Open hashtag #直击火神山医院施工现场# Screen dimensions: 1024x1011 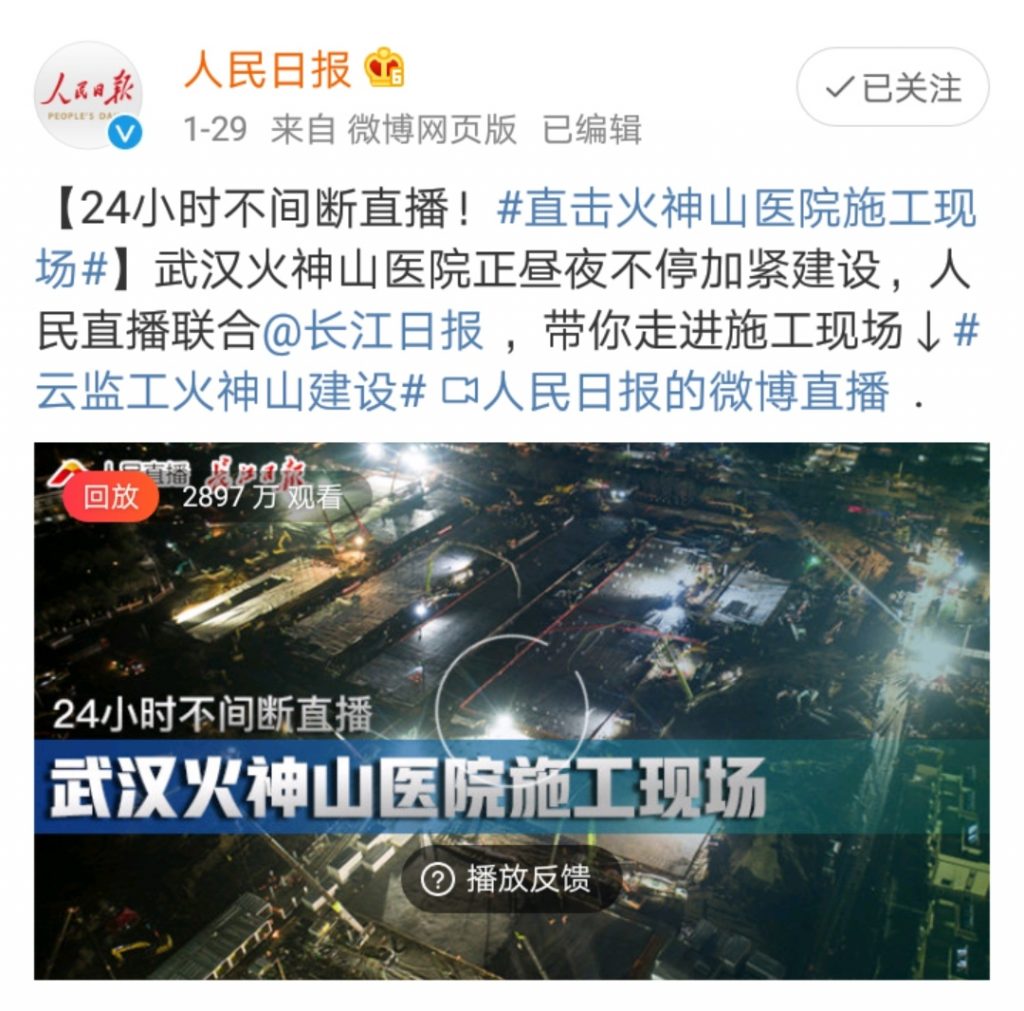[736, 209]
